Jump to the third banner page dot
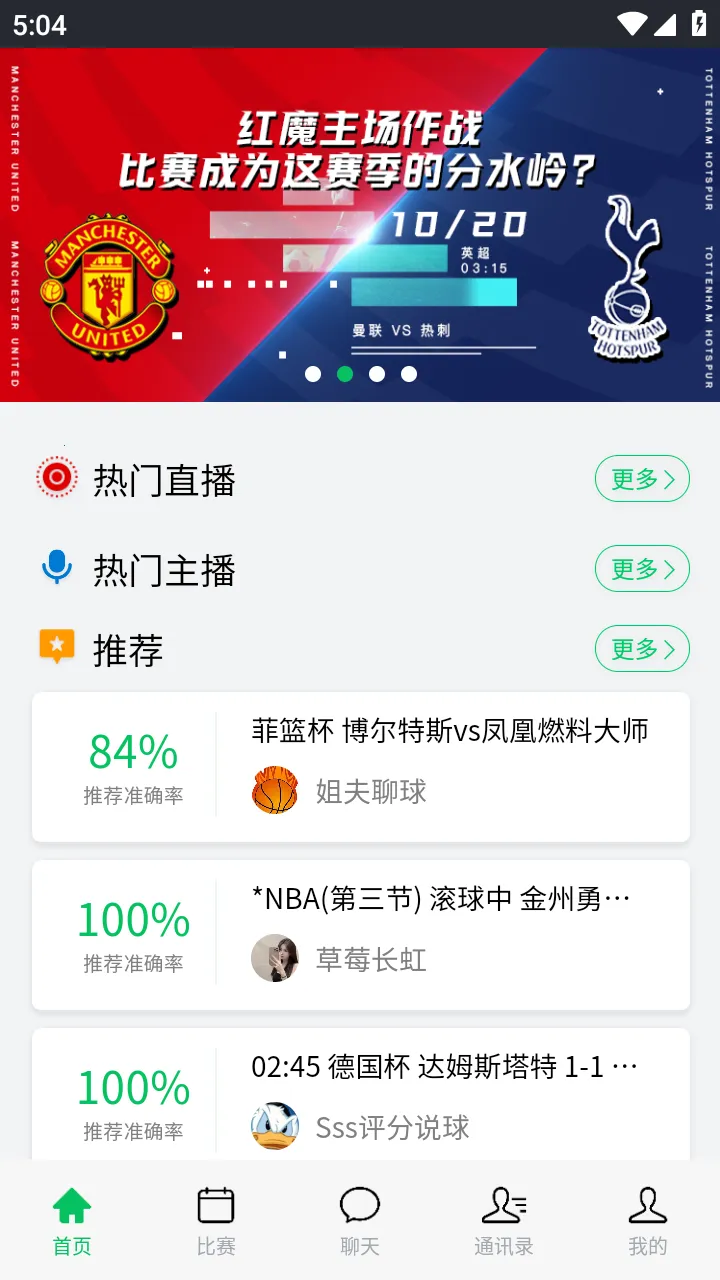Viewport: 720px width, 1280px height. tap(377, 374)
